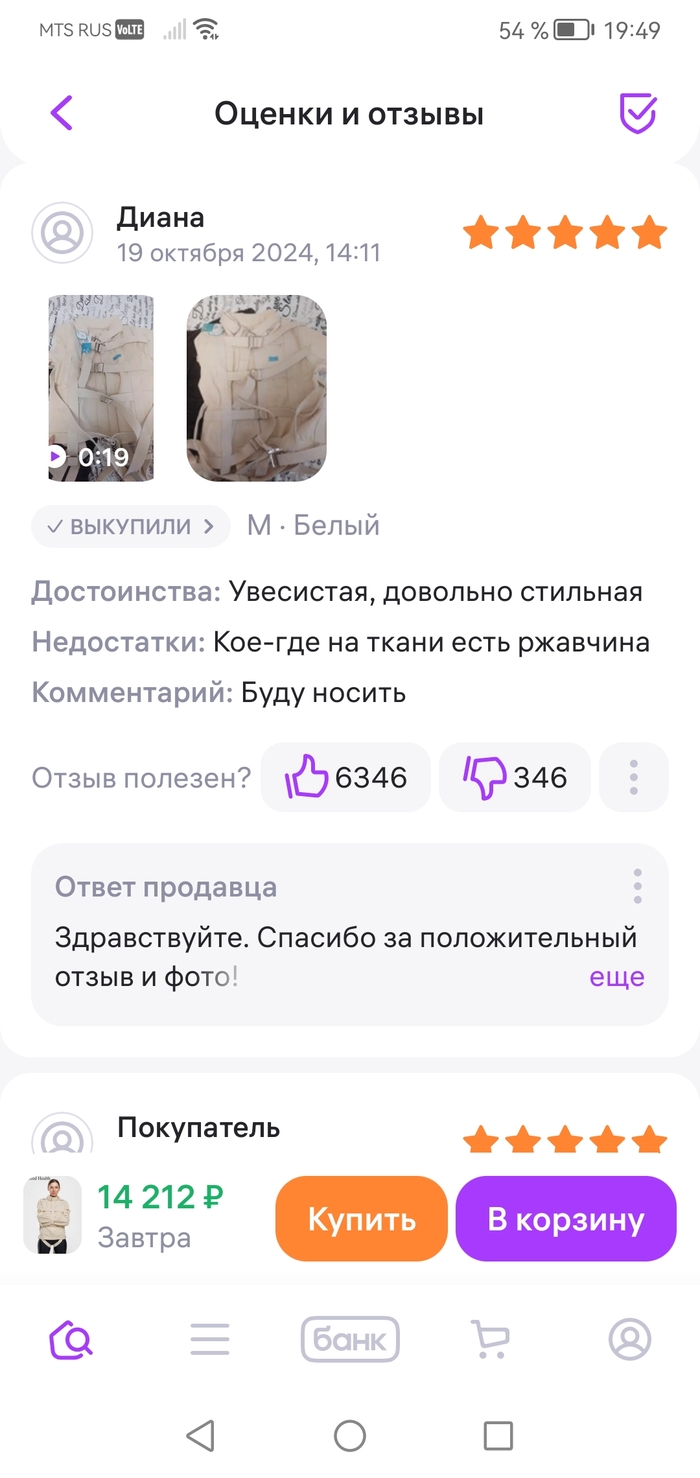Viewport: 700px width, 1478px height.
Task: Switch to the «банк» tab
Action: 350,1339
